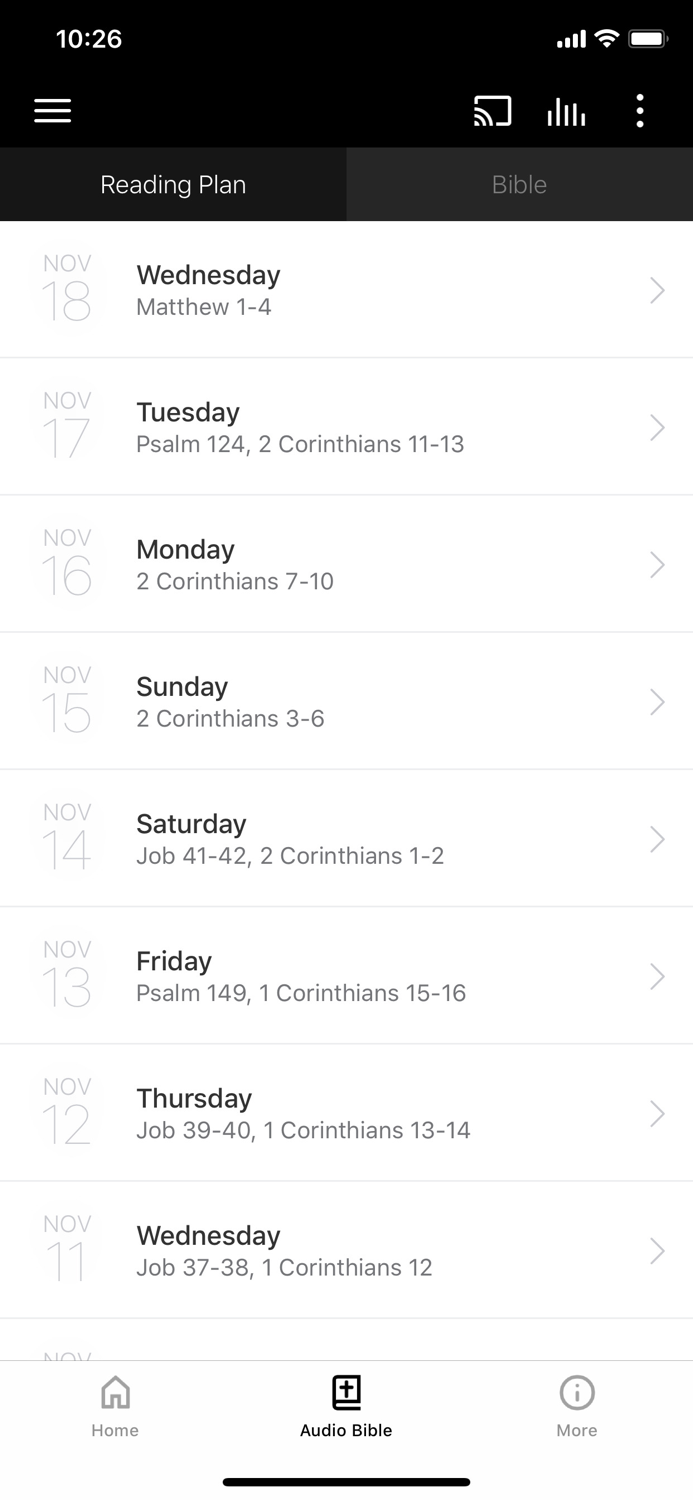Choose Saturday's Job 41-42 reading

point(346,838)
